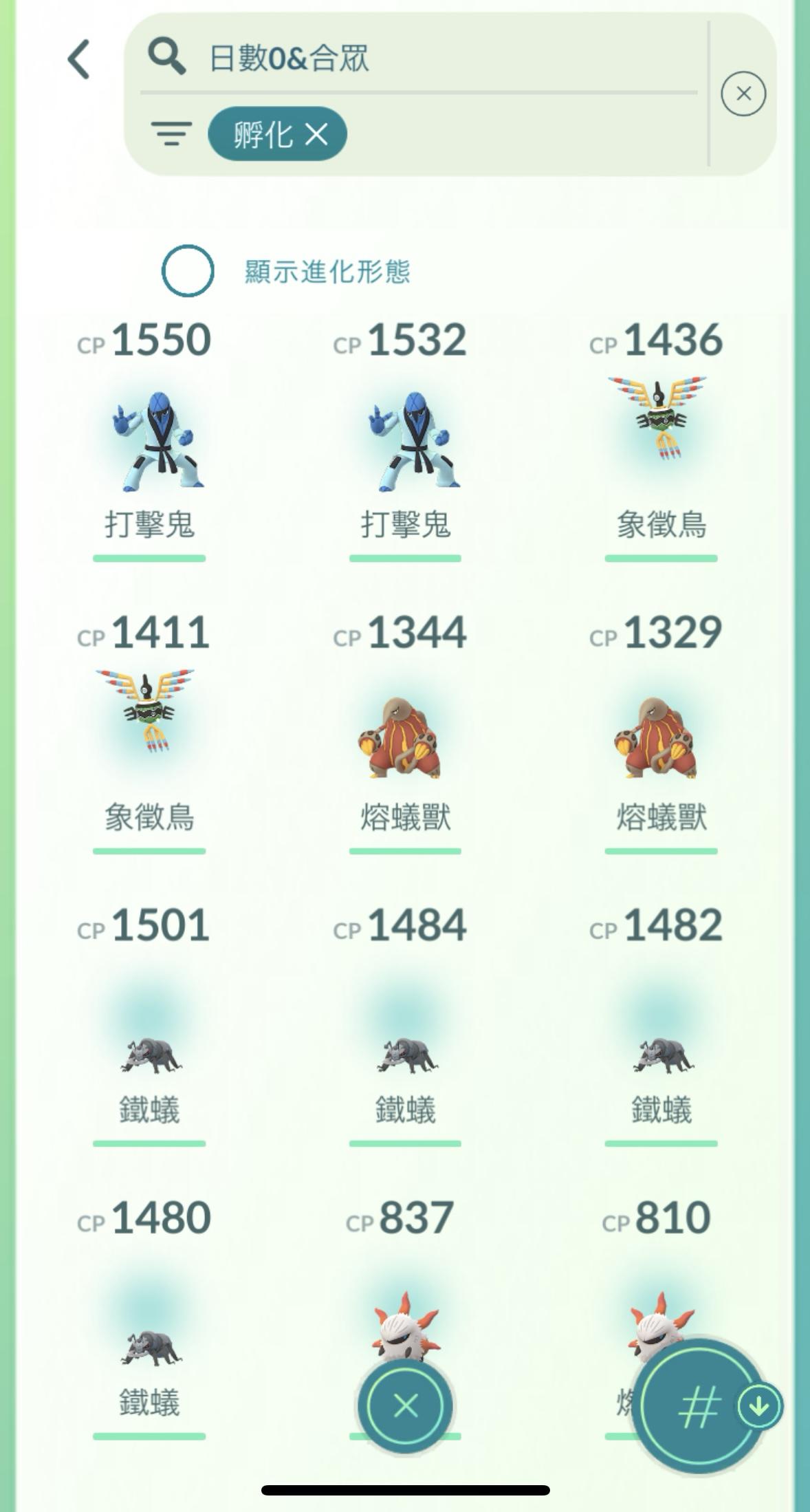Screen dimensions: 810x1512
Task: Open 打擊鬼 with CP 1532
Action: pyautogui.click(x=405, y=440)
